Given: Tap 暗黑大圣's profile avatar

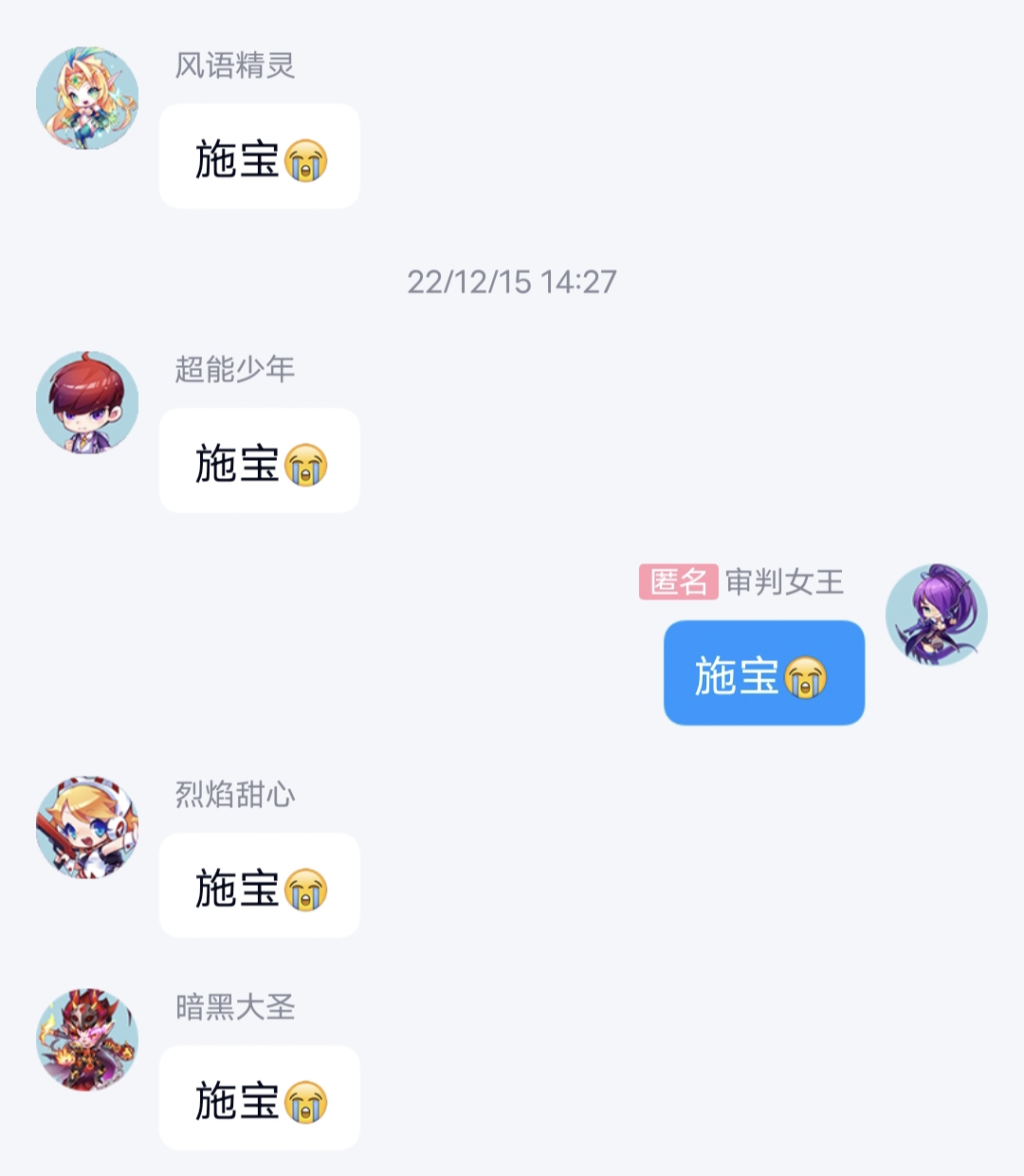Looking at the screenshot, I should click(87, 1039).
